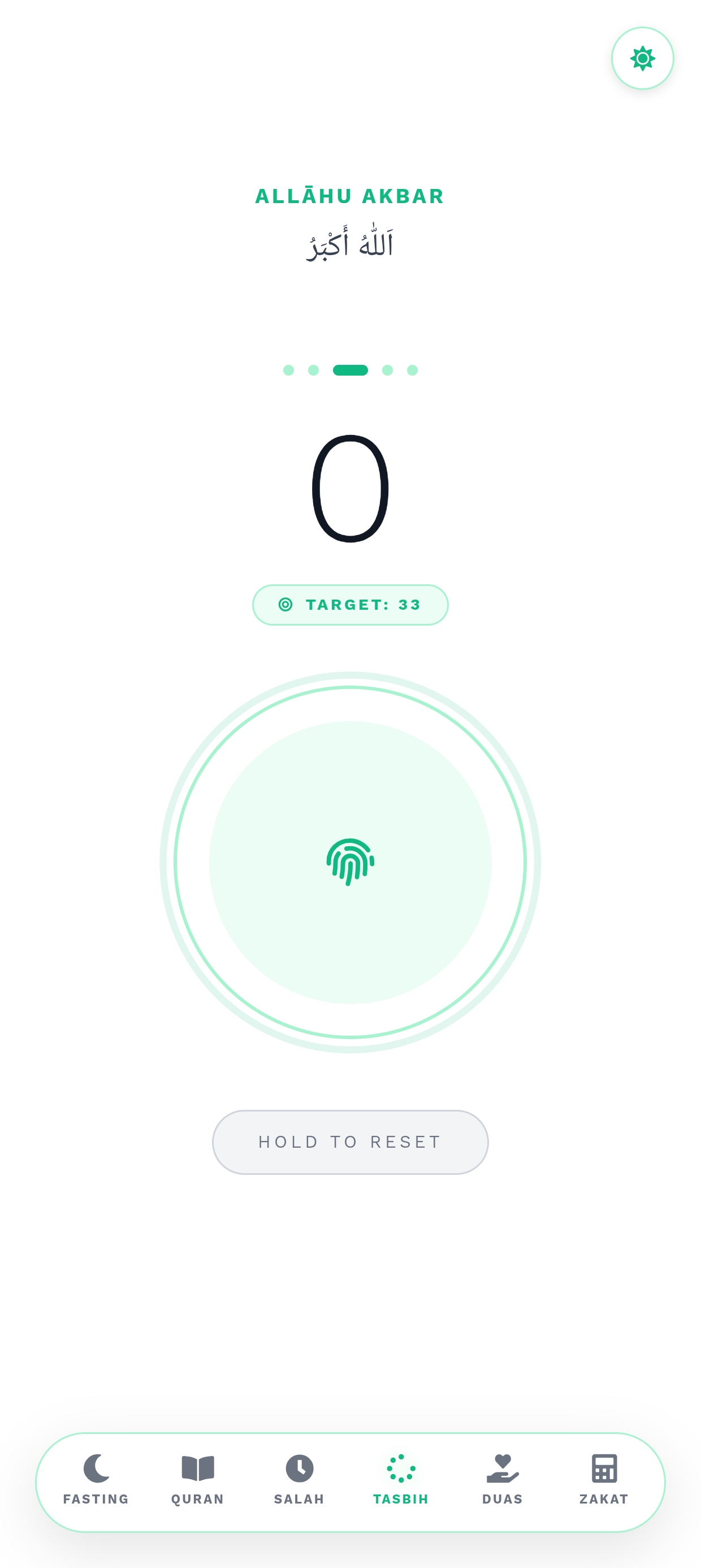Switch to the Zakat tab
Screen dimensions: 701x1568
pyautogui.click(x=604, y=1480)
